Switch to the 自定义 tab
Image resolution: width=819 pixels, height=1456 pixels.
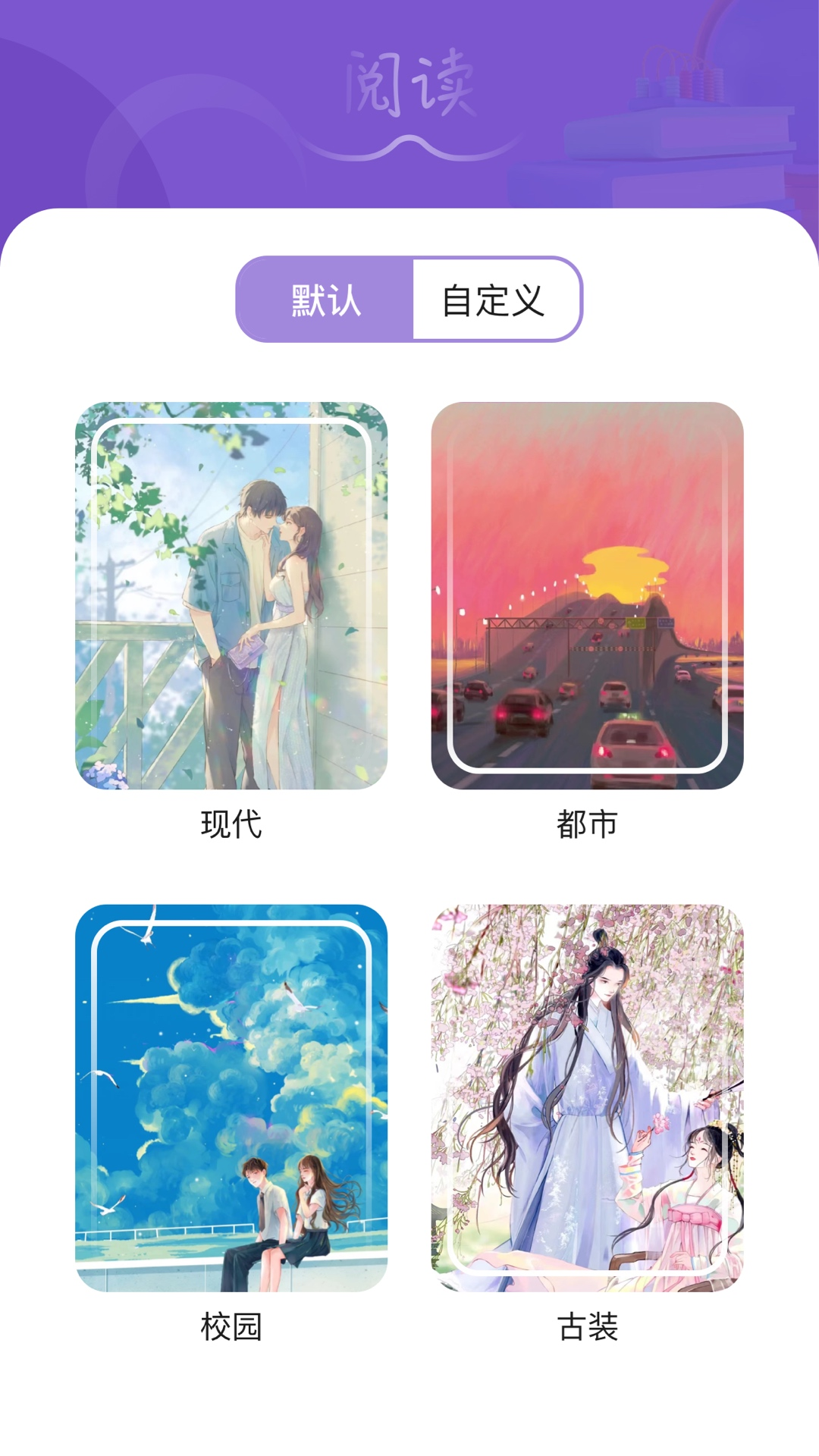(494, 300)
